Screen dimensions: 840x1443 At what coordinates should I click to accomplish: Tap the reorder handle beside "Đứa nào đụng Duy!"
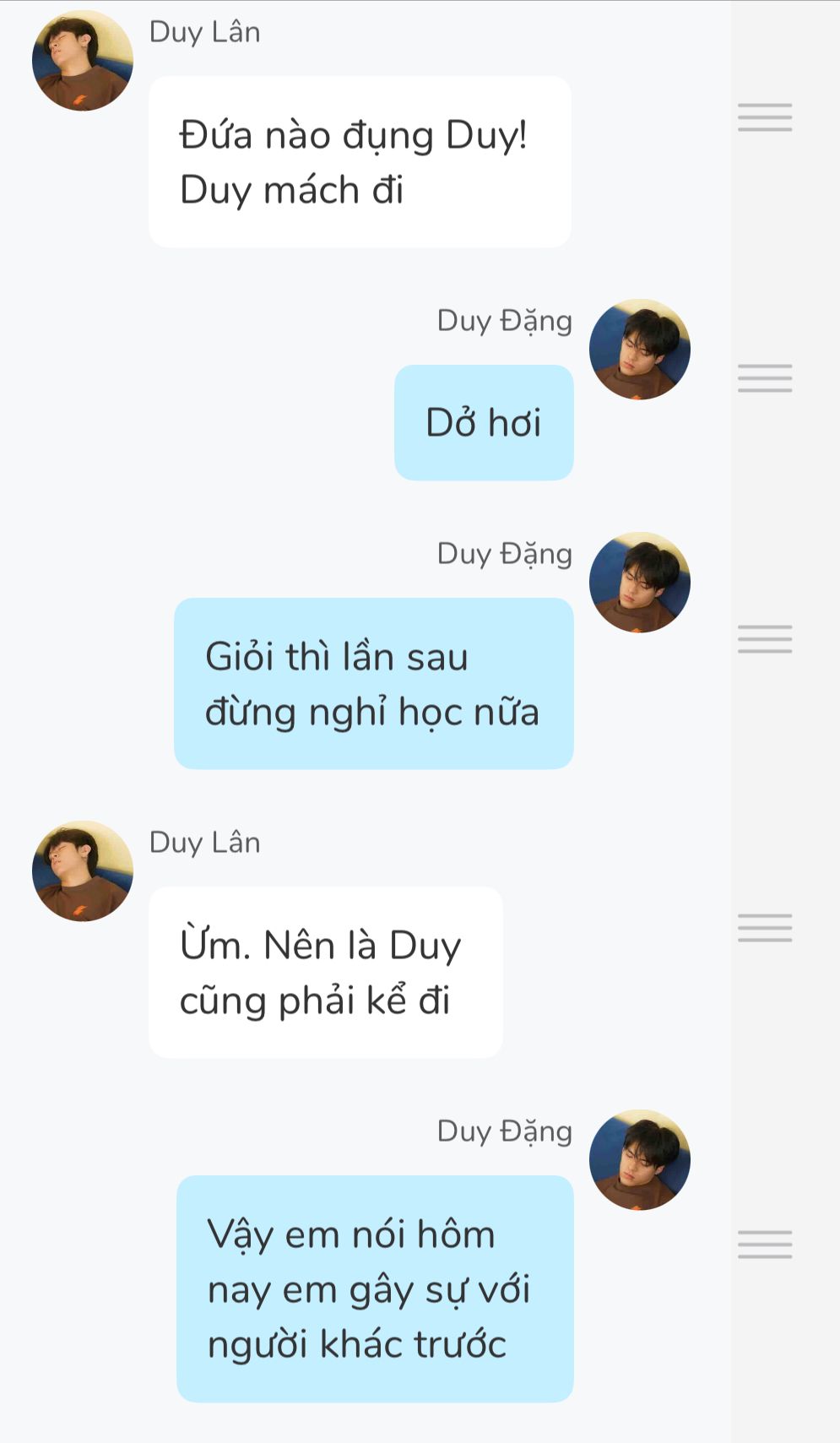coord(765,117)
